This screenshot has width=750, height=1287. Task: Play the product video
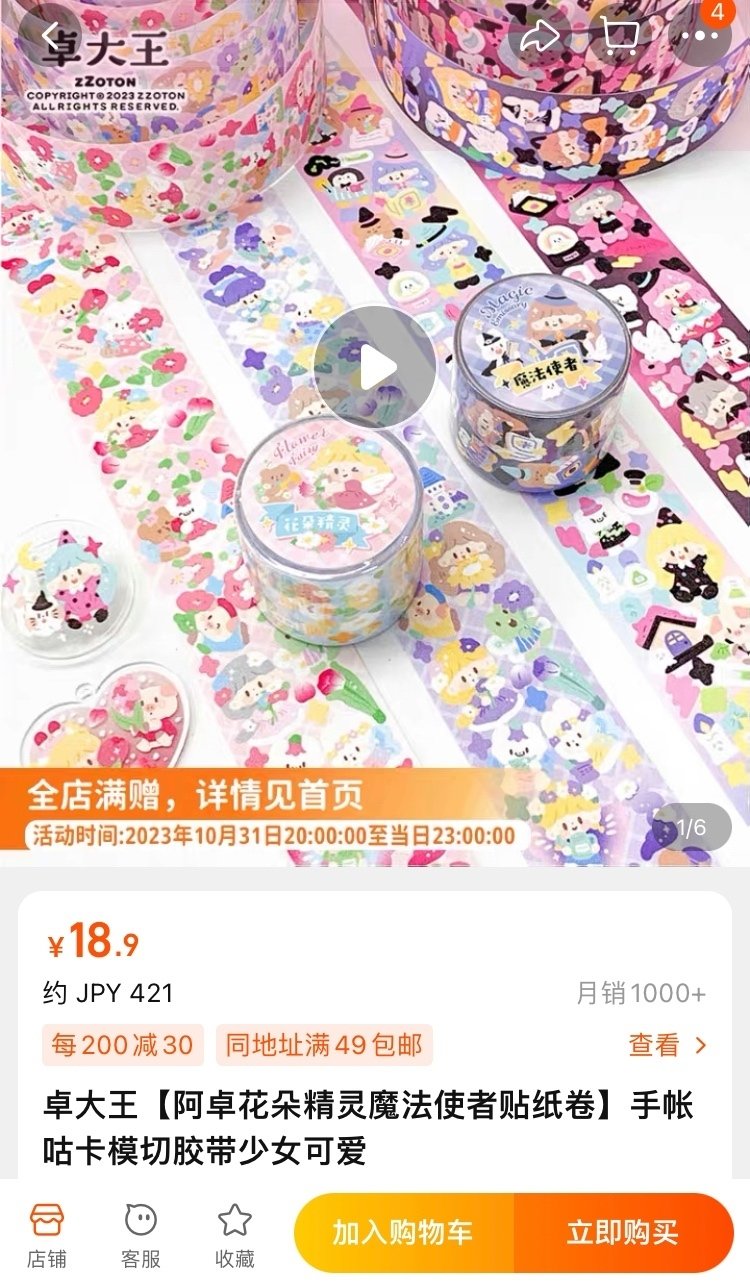click(x=375, y=368)
